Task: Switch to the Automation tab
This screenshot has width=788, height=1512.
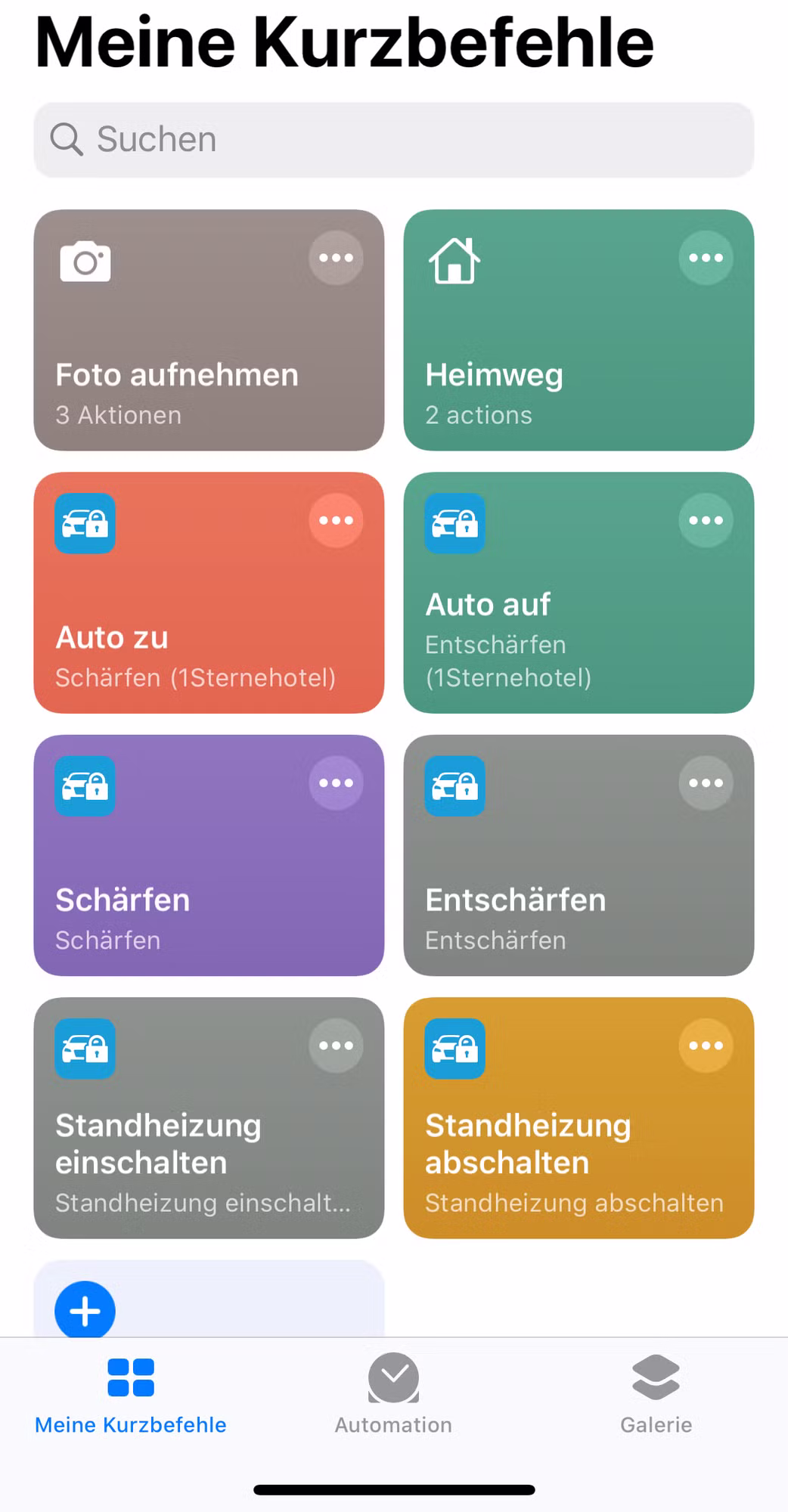Action: pyautogui.click(x=393, y=1396)
